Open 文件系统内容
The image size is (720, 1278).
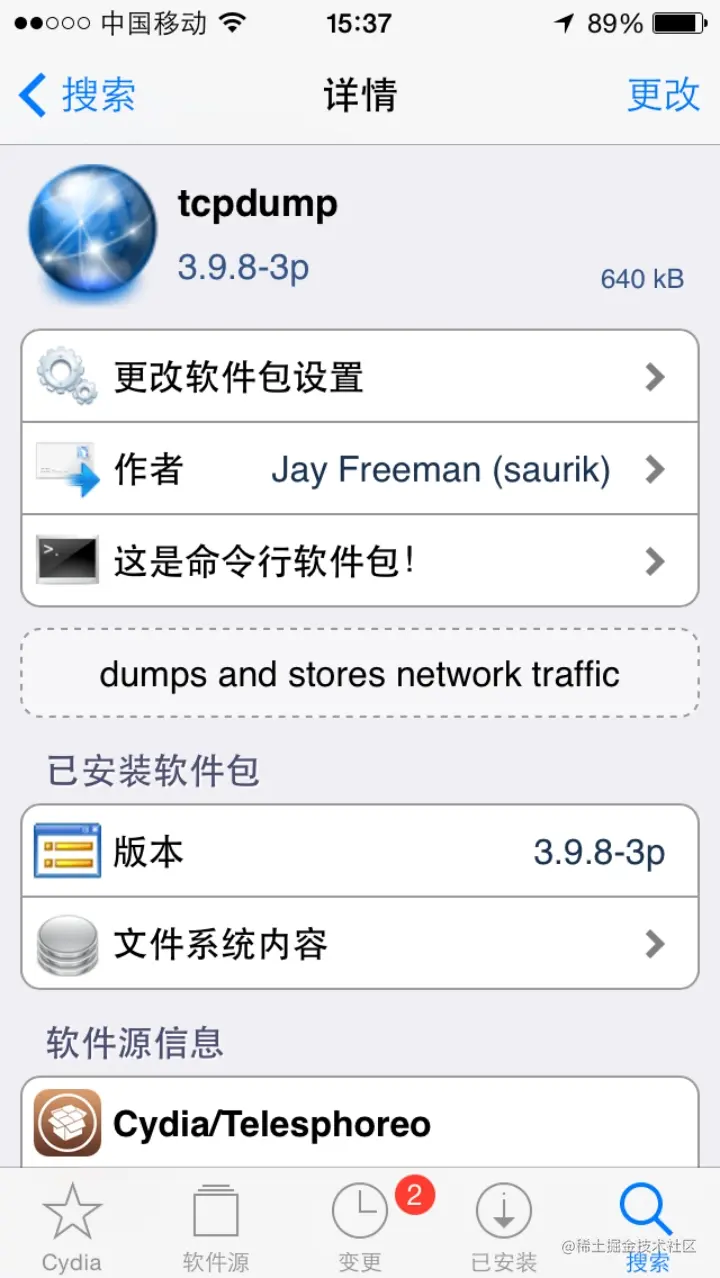pos(360,943)
